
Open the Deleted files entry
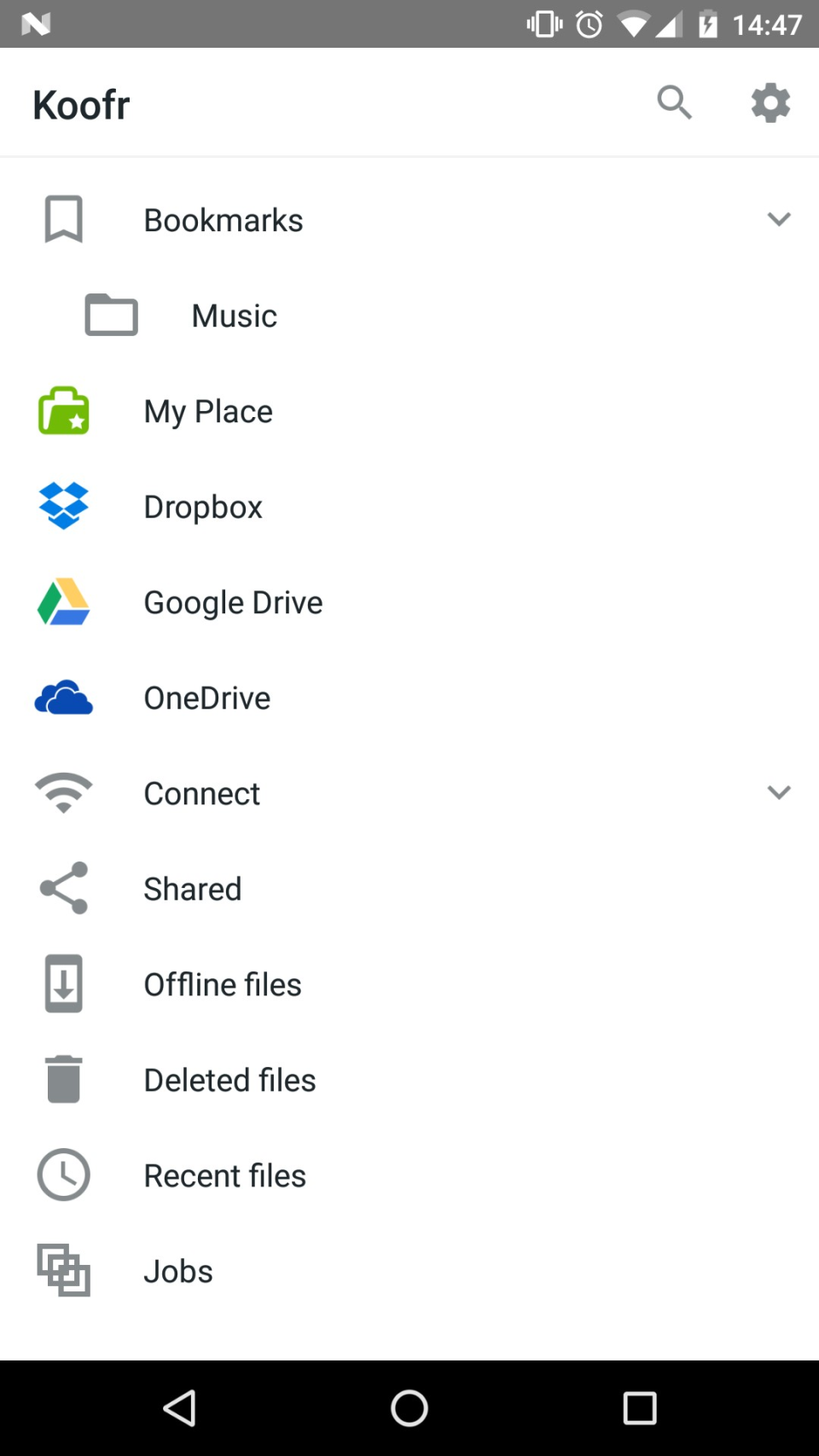(x=229, y=1079)
